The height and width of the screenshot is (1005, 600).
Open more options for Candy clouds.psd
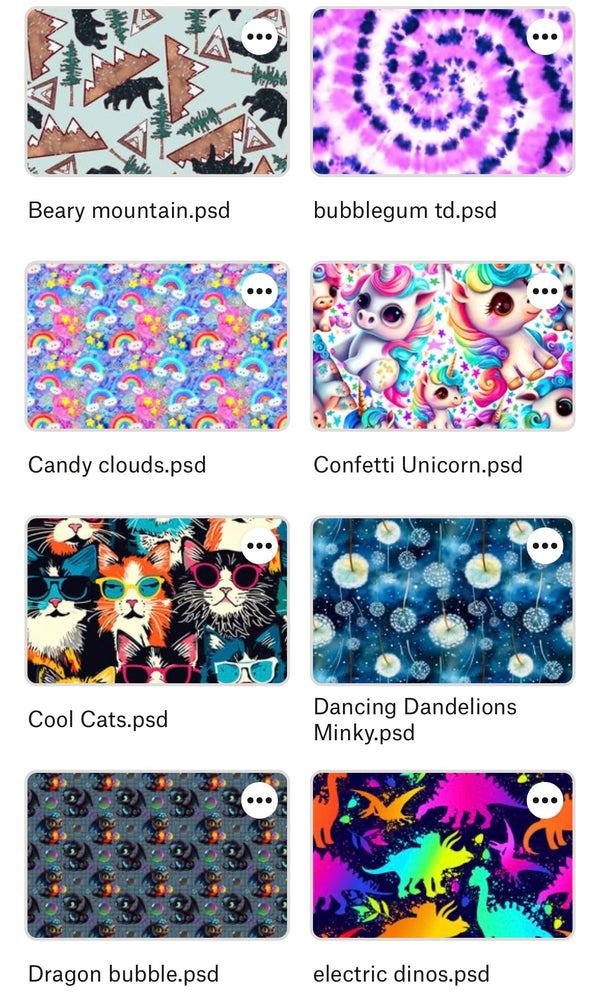click(x=260, y=291)
